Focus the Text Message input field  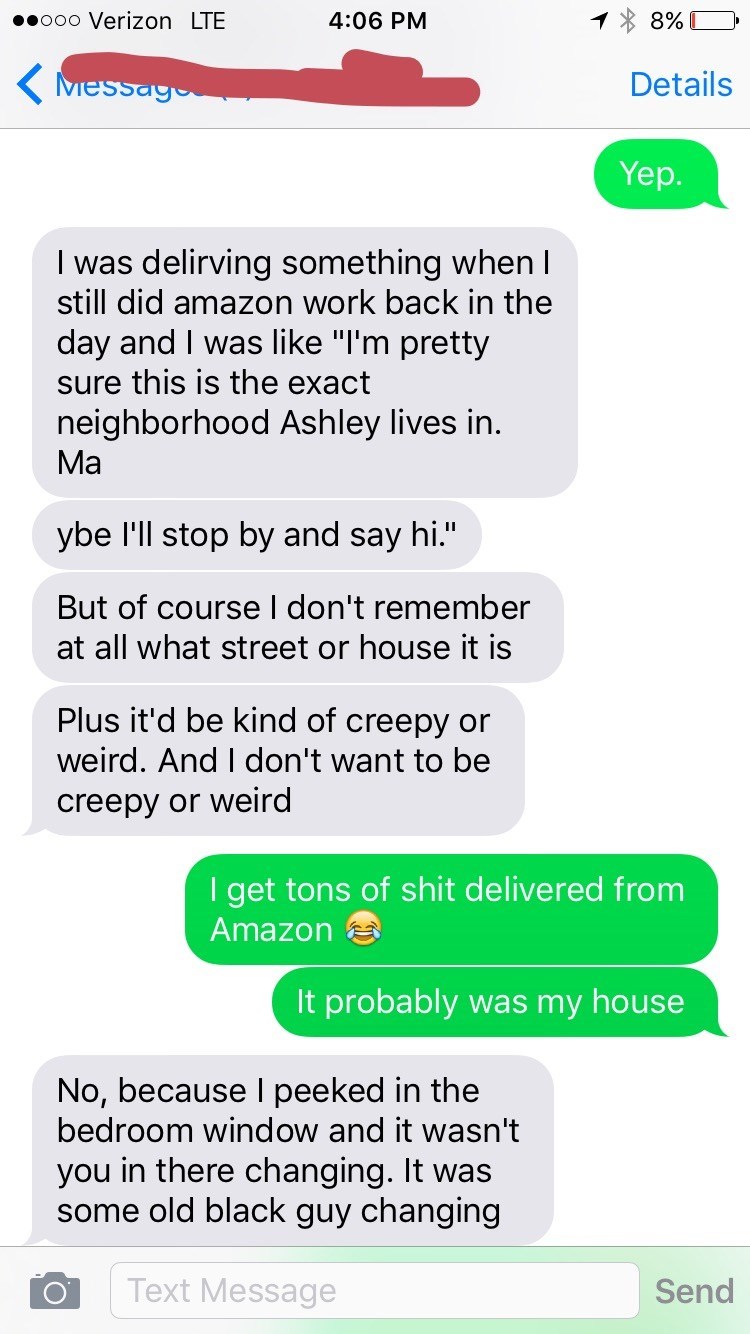click(374, 1290)
